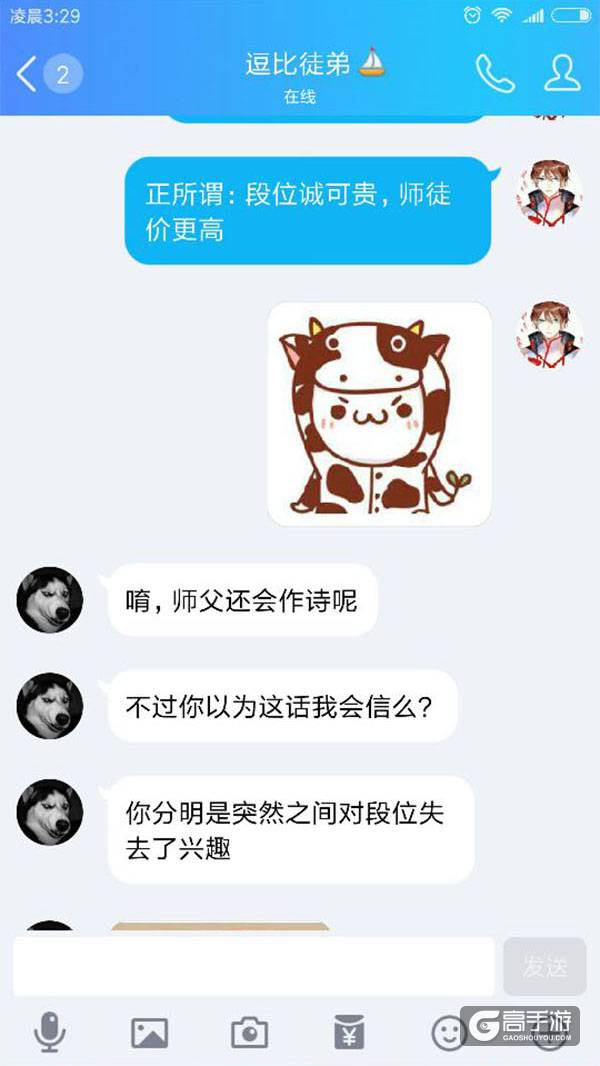Tap the message input field

(x=254, y=966)
